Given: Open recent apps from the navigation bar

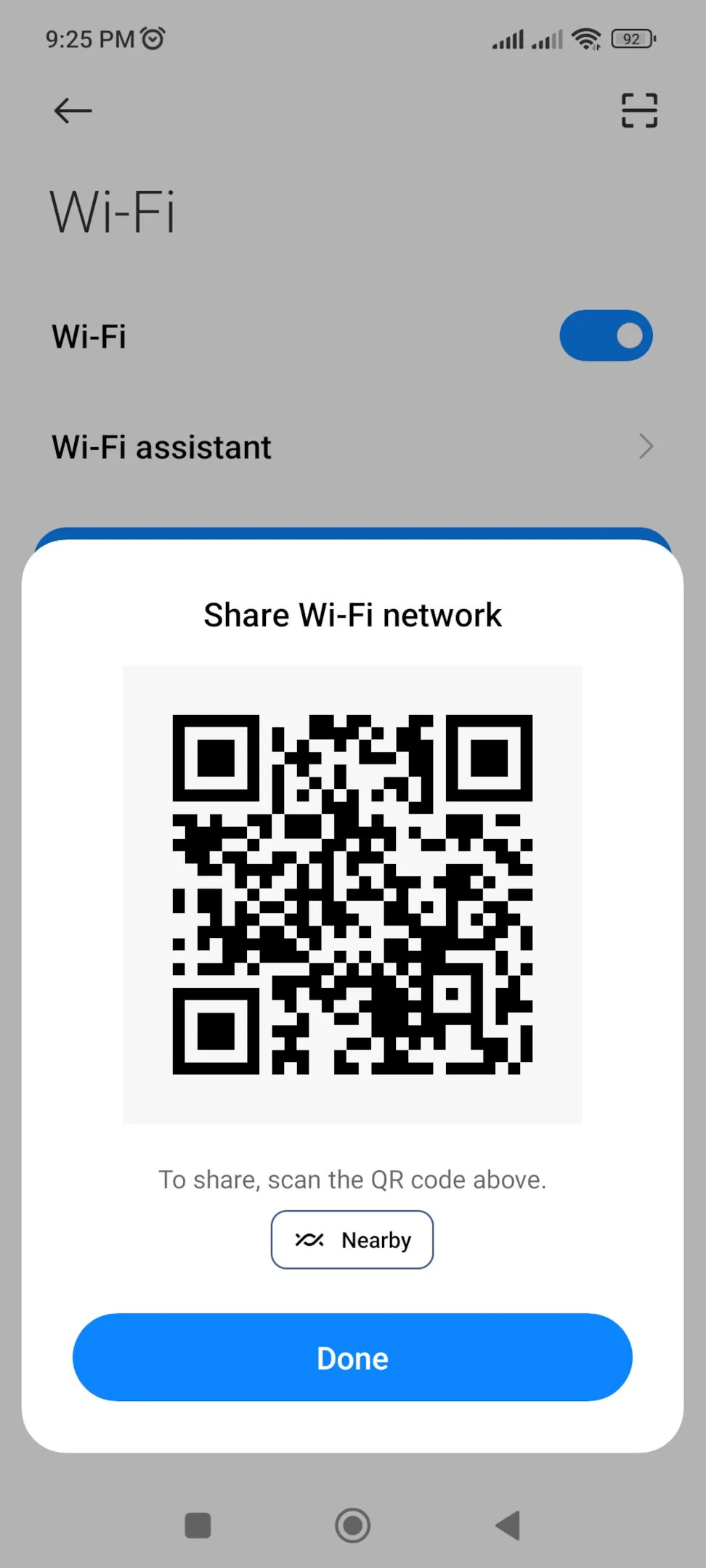Looking at the screenshot, I should click(198, 1525).
